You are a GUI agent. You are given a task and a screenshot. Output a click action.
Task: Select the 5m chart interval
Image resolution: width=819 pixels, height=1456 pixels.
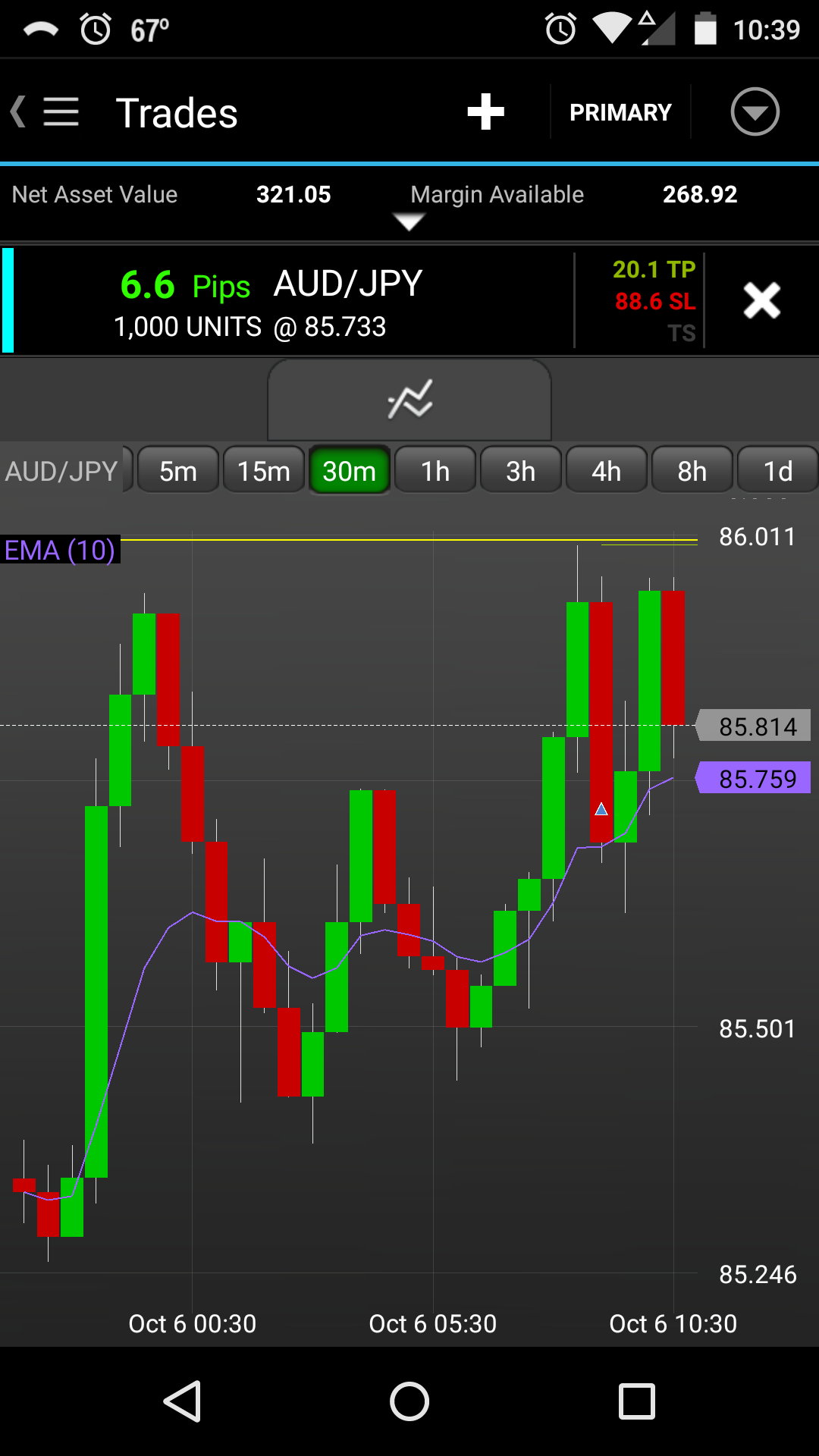(178, 471)
